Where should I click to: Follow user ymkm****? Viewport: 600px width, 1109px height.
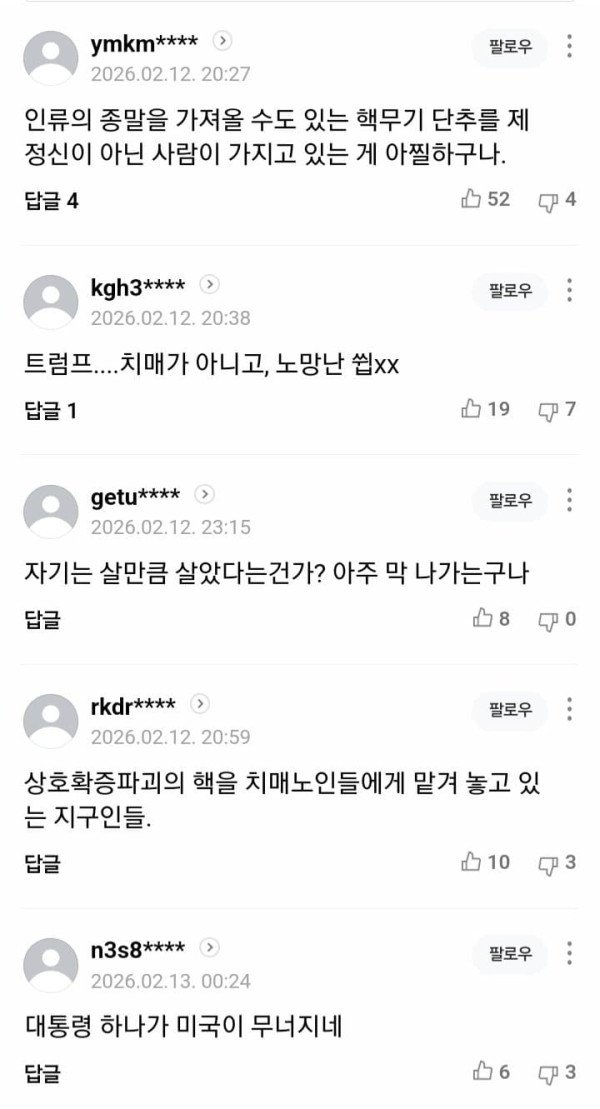510,47
